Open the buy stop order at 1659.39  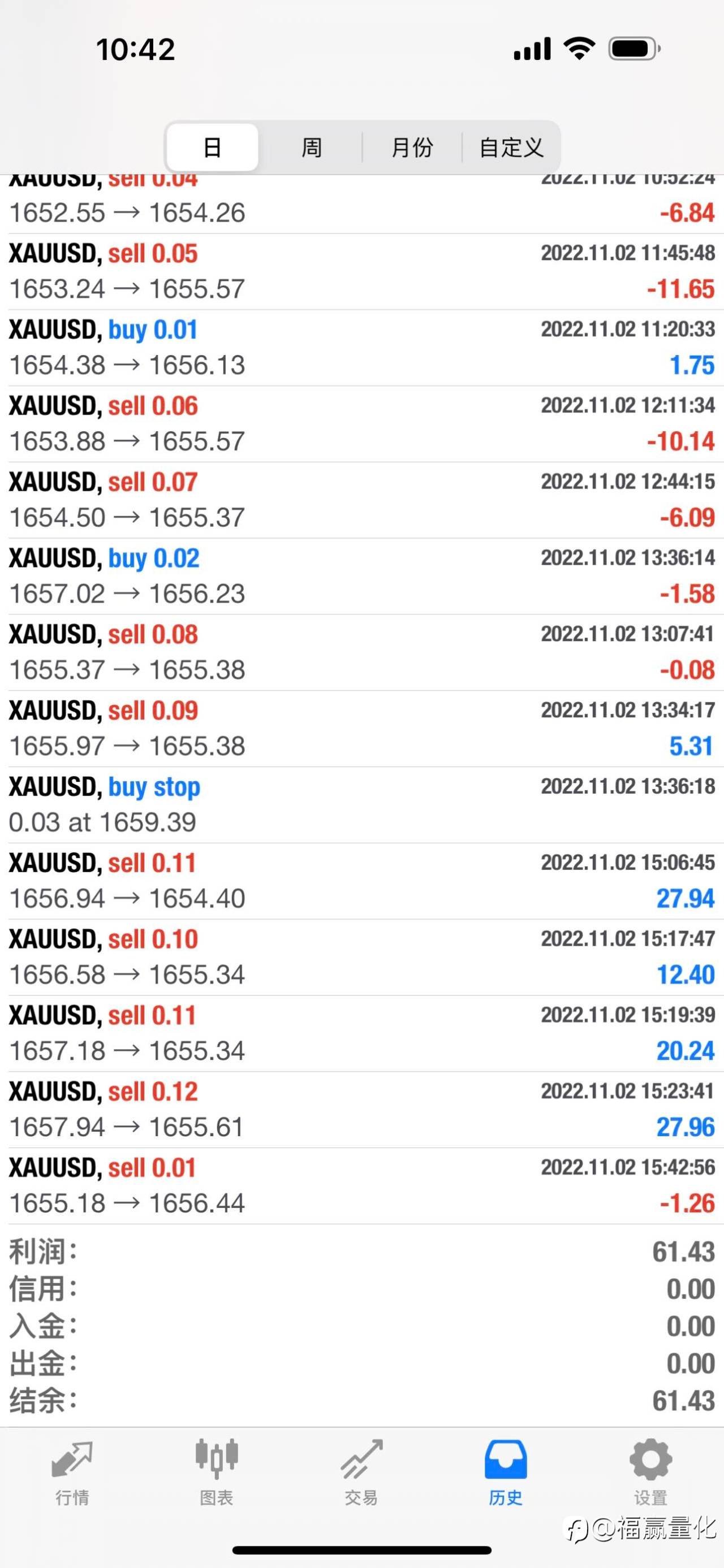point(361,805)
